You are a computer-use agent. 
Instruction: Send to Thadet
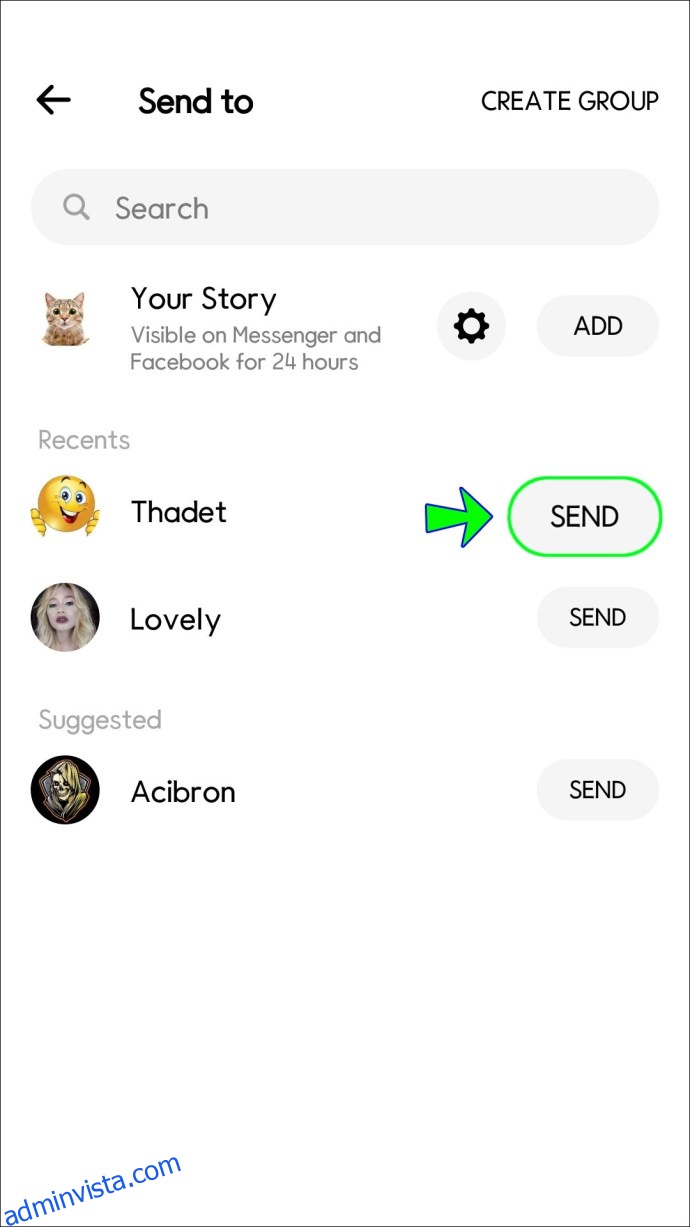tap(585, 517)
